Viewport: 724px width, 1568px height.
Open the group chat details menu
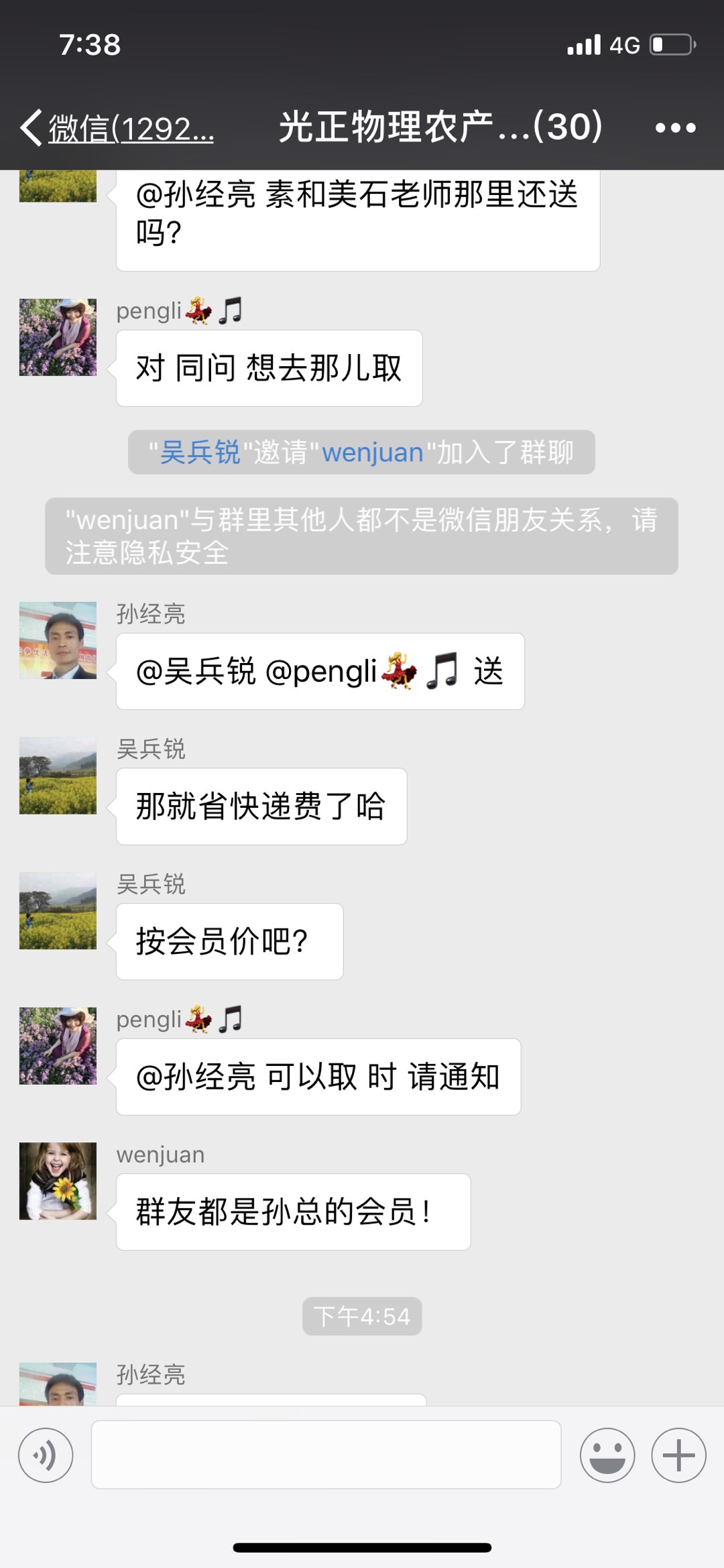point(675,127)
